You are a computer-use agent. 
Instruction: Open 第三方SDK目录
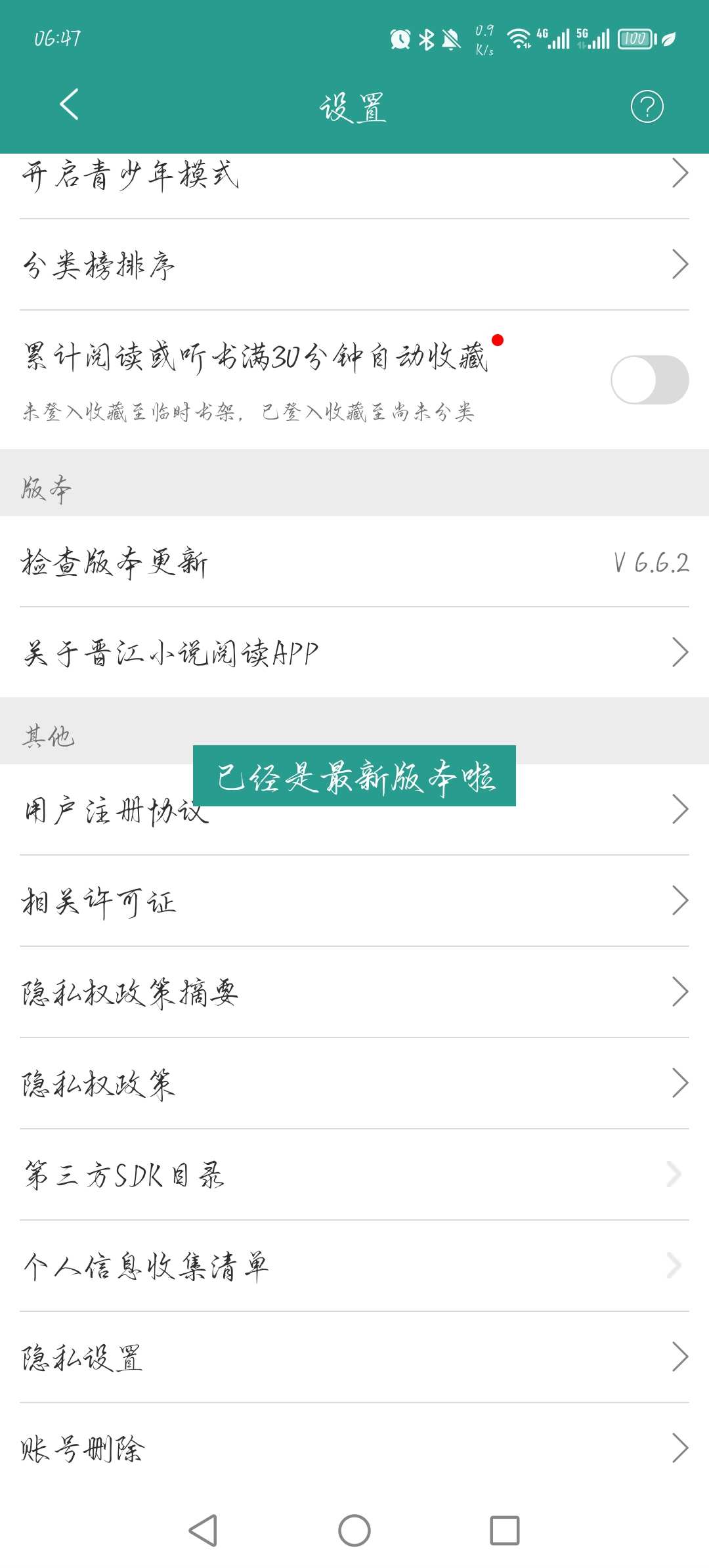click(x=354, y=1175)
